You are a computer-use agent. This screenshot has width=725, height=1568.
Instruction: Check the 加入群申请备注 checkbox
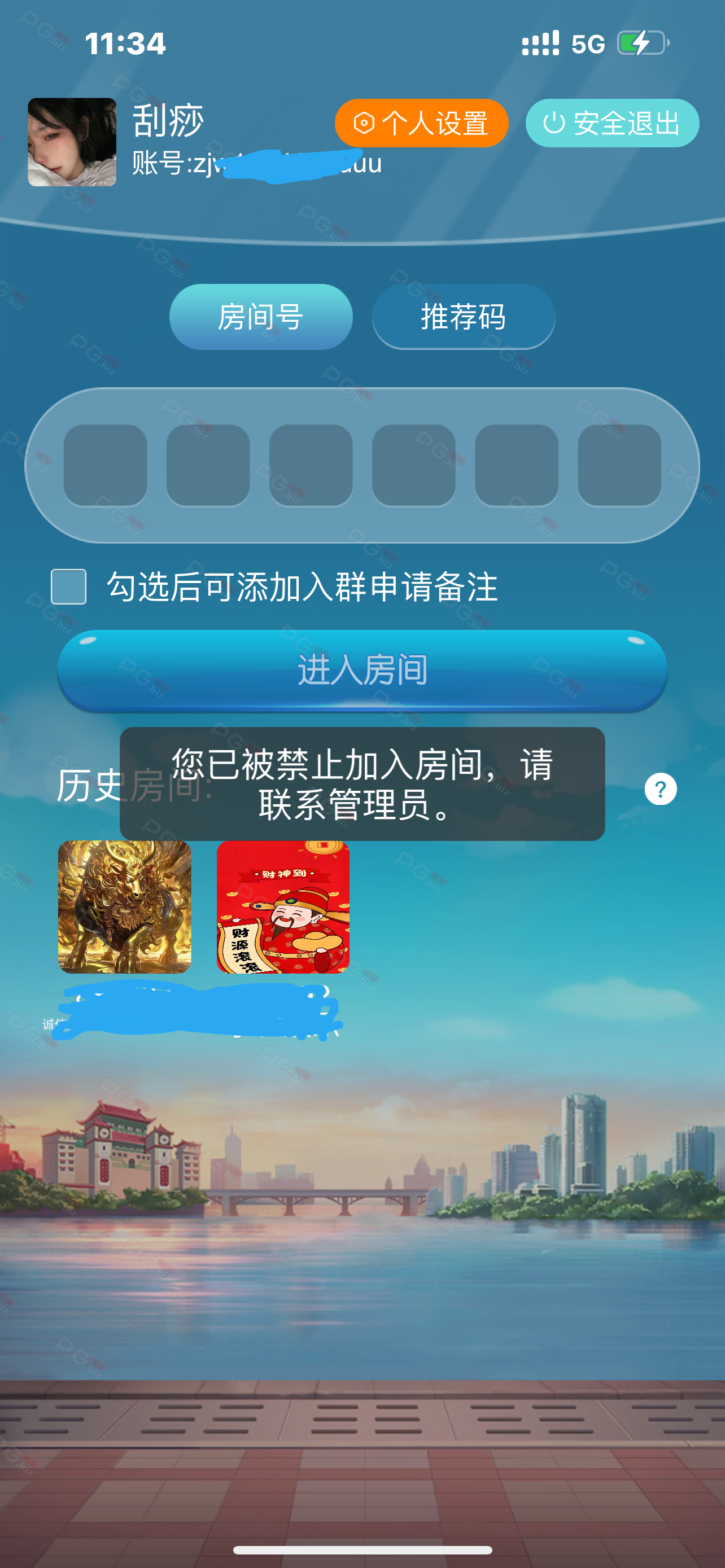(68, 587)
